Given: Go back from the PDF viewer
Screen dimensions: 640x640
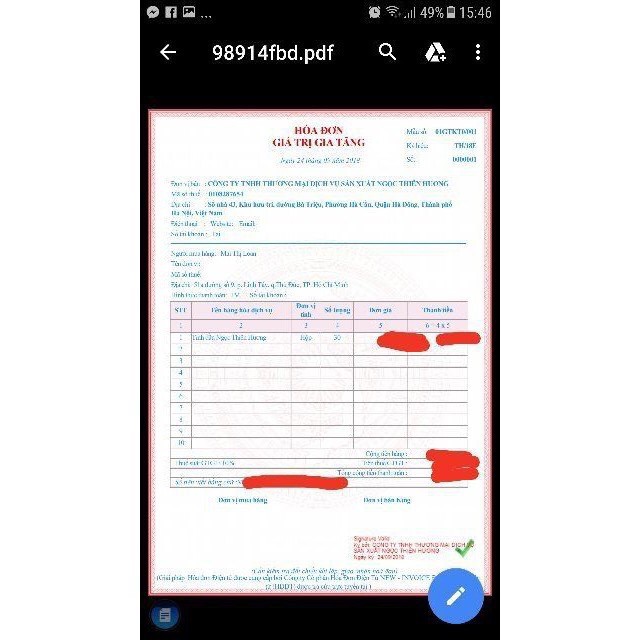Looking at the screenshot, I should [x=168, y=53].
